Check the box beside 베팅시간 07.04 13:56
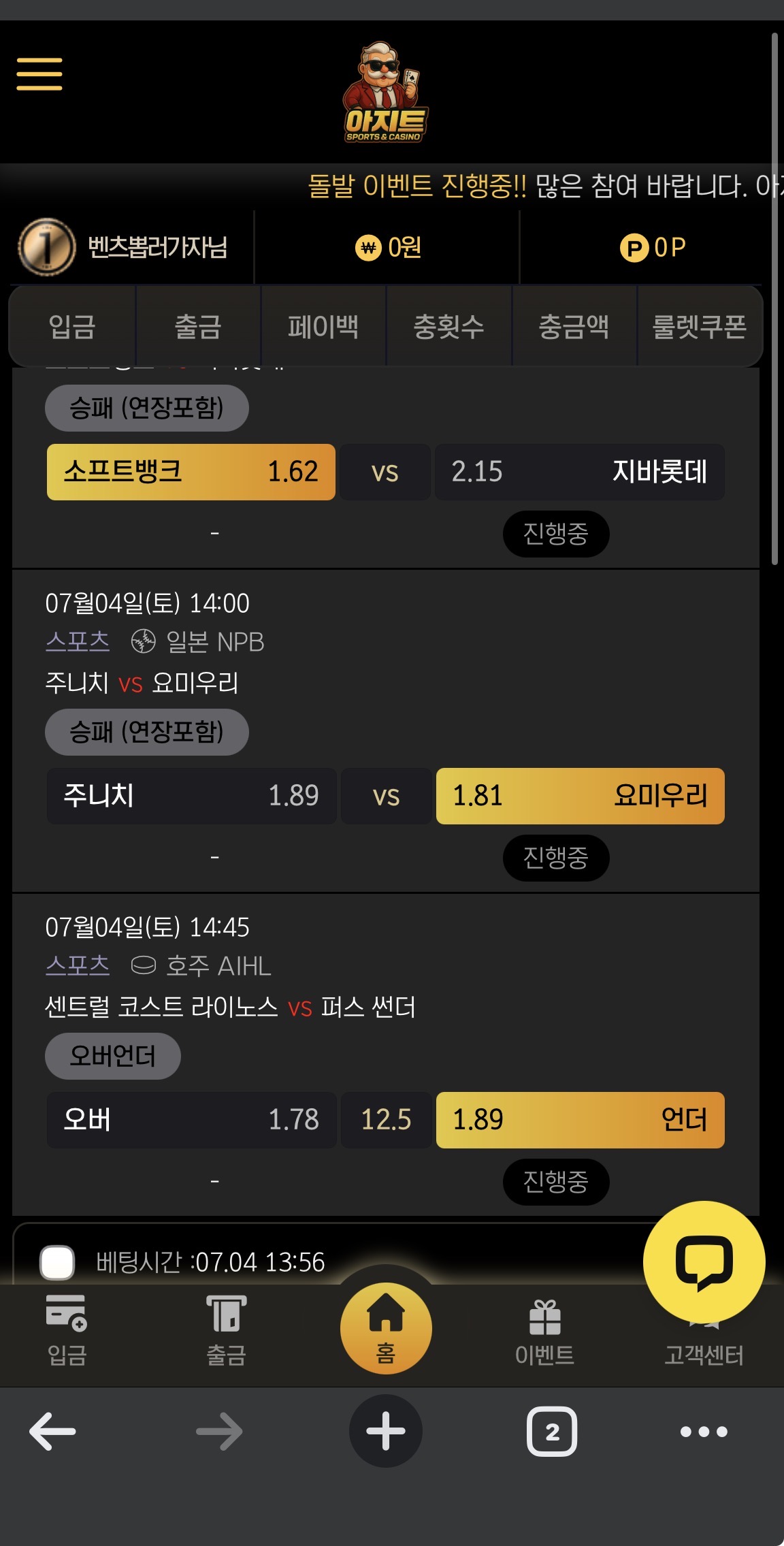784x1546 pixels. point(57,1262)
